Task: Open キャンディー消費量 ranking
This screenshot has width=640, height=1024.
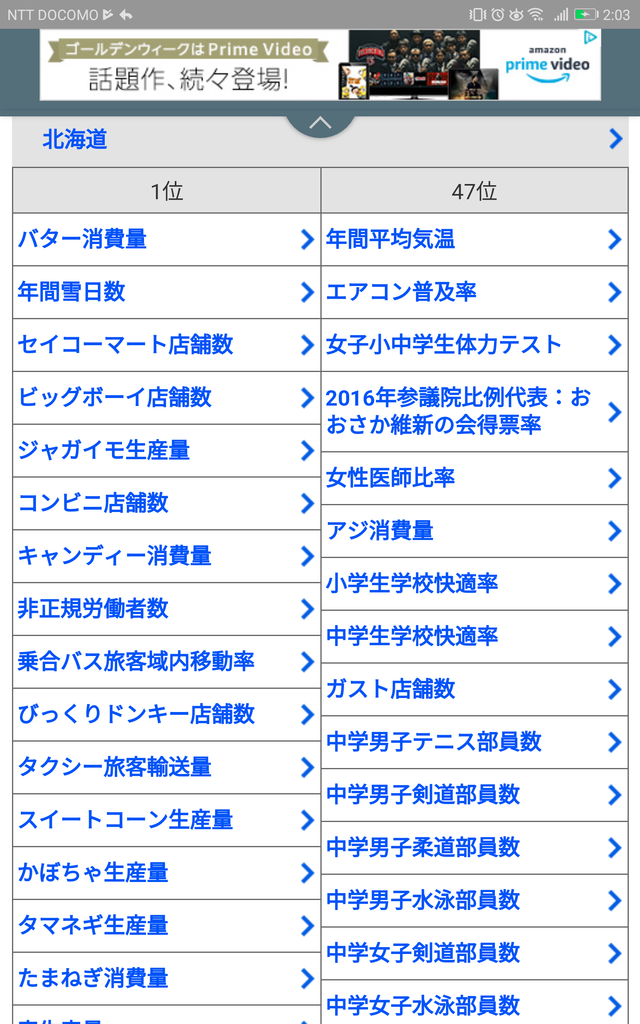Action: point(167,556)
